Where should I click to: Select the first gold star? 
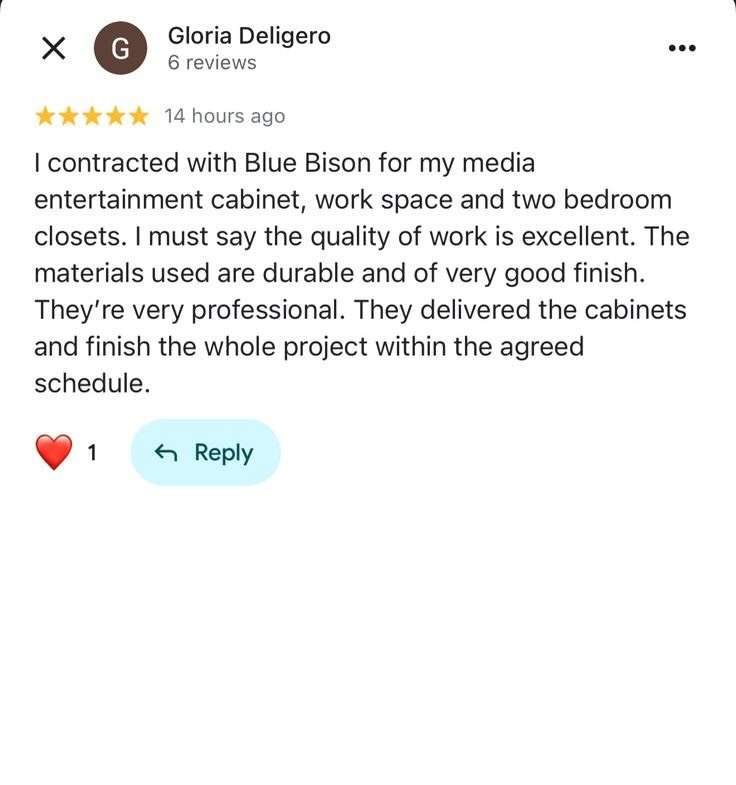pos(44,115)
